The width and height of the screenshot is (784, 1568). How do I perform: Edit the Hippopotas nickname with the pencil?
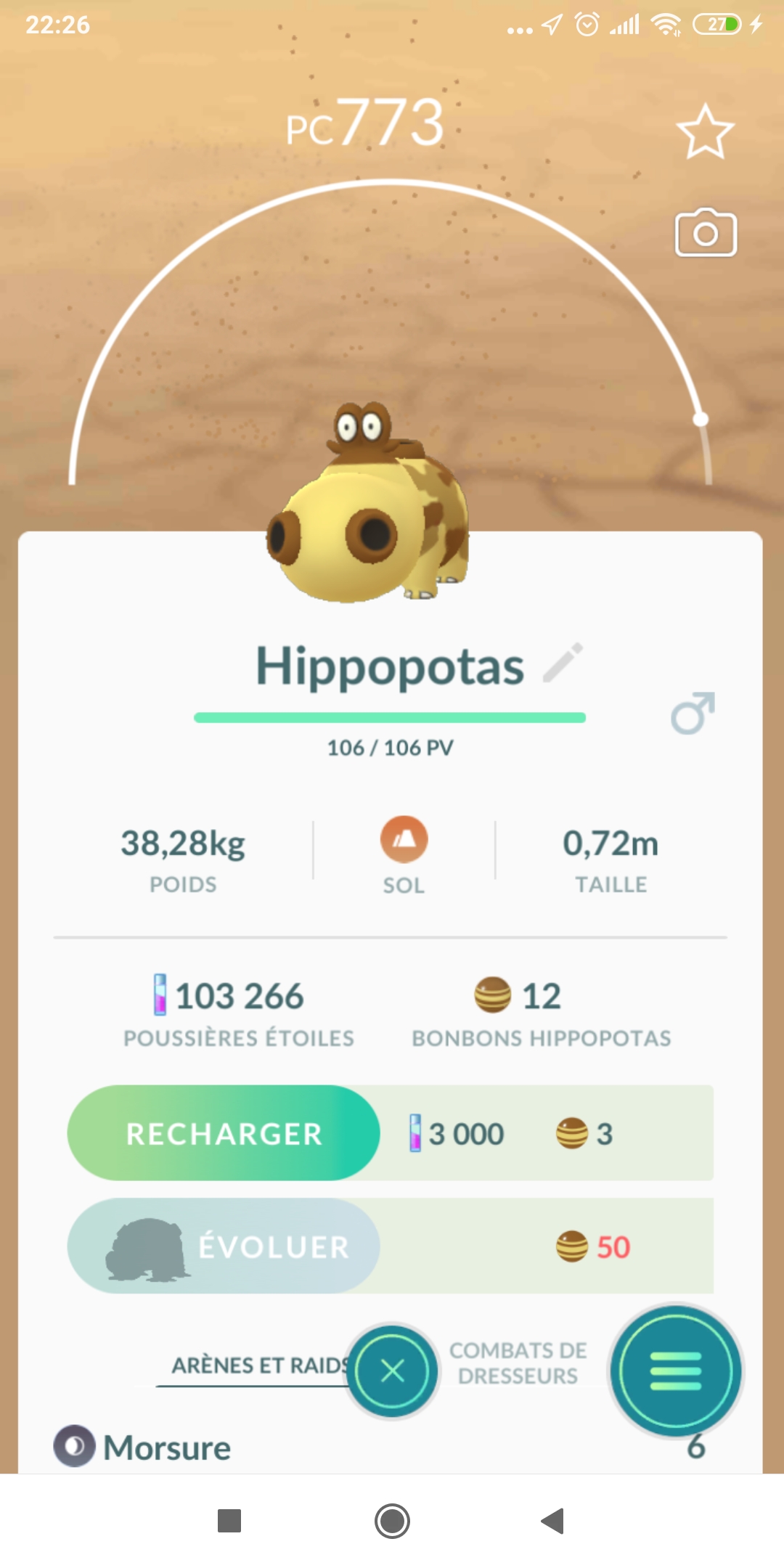[563, 663]
